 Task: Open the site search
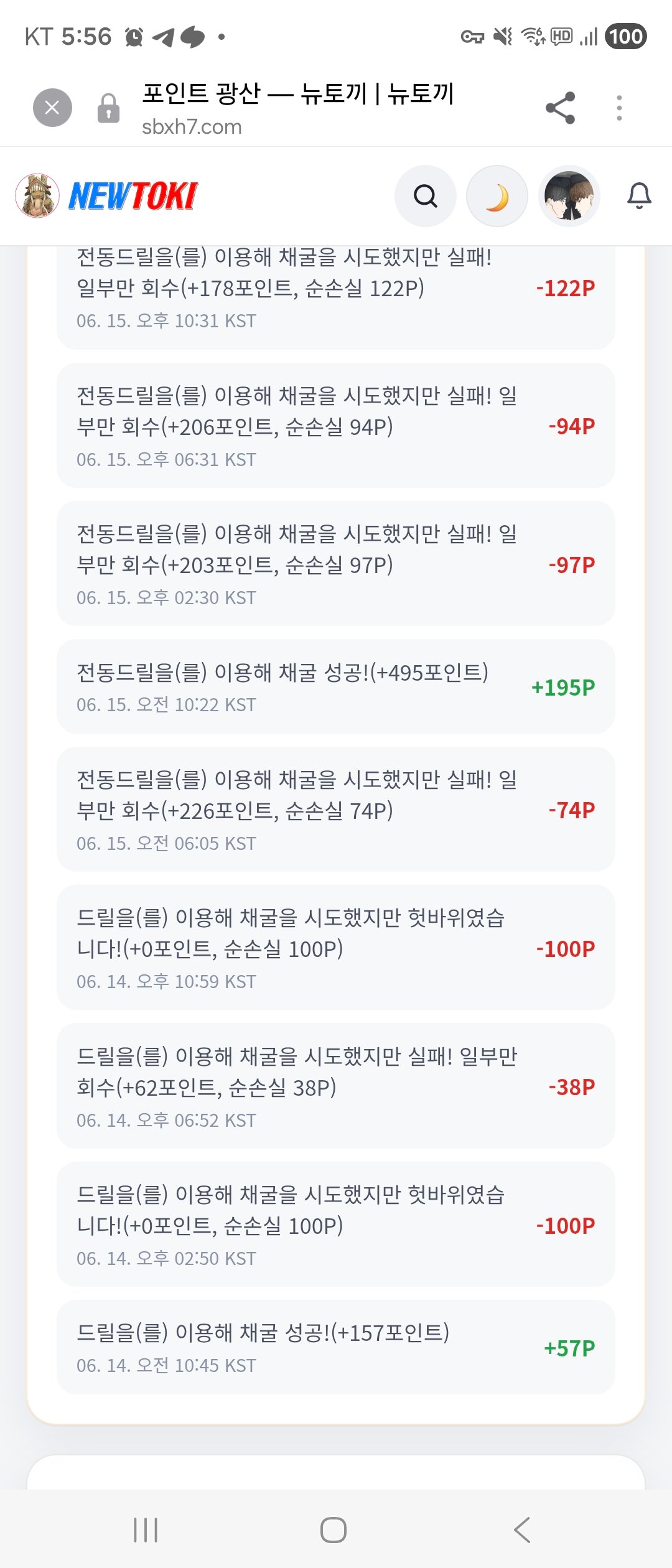tap(426, 196)
